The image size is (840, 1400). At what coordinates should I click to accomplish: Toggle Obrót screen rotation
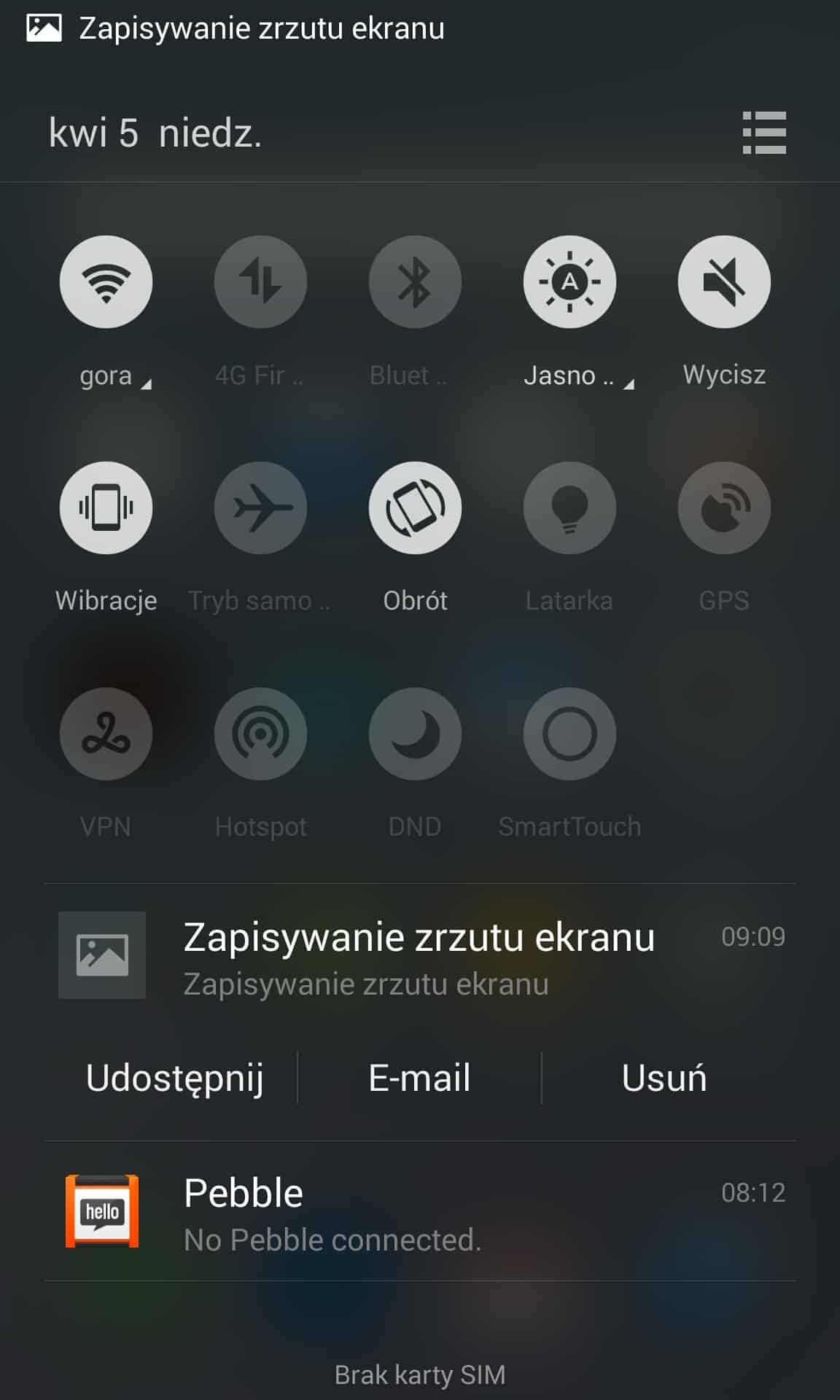[415, 507]
